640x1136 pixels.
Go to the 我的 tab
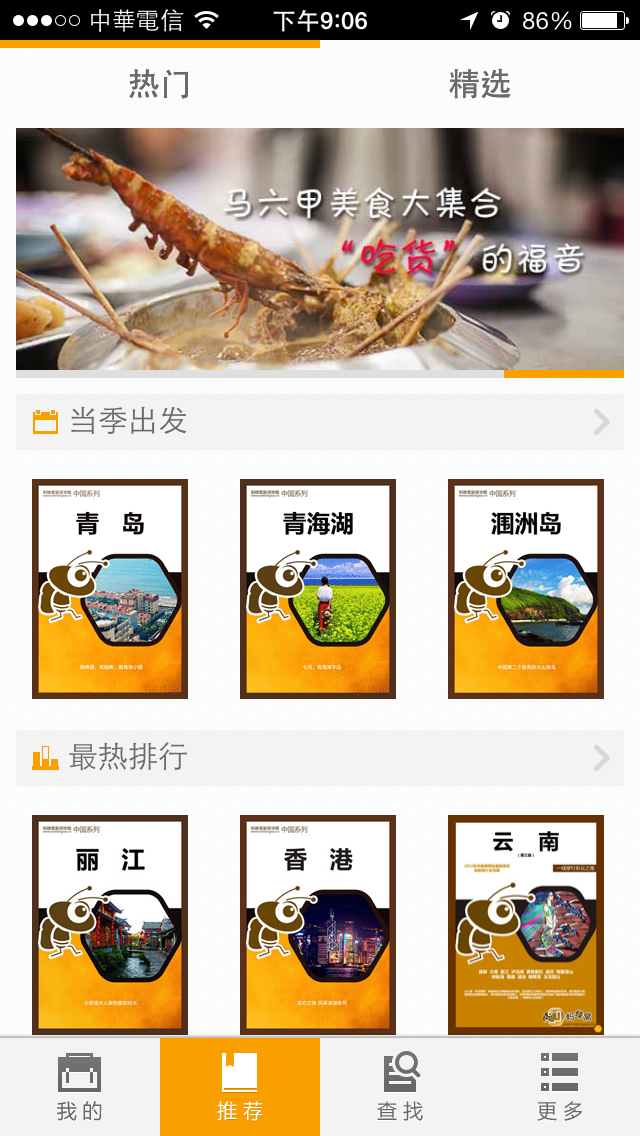(x=80, y=1087)
